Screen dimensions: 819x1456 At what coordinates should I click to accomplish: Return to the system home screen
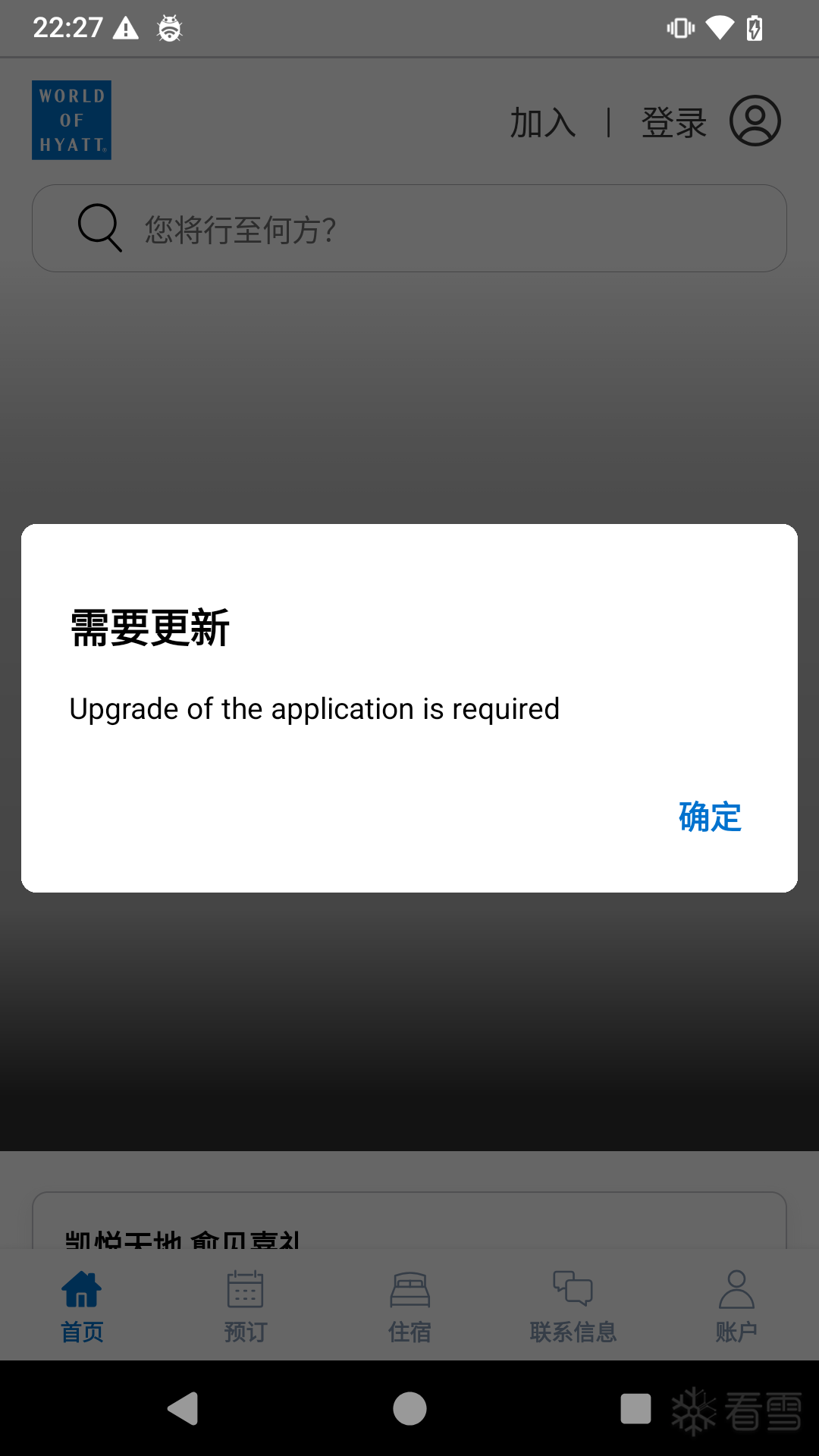point(409,1409)
